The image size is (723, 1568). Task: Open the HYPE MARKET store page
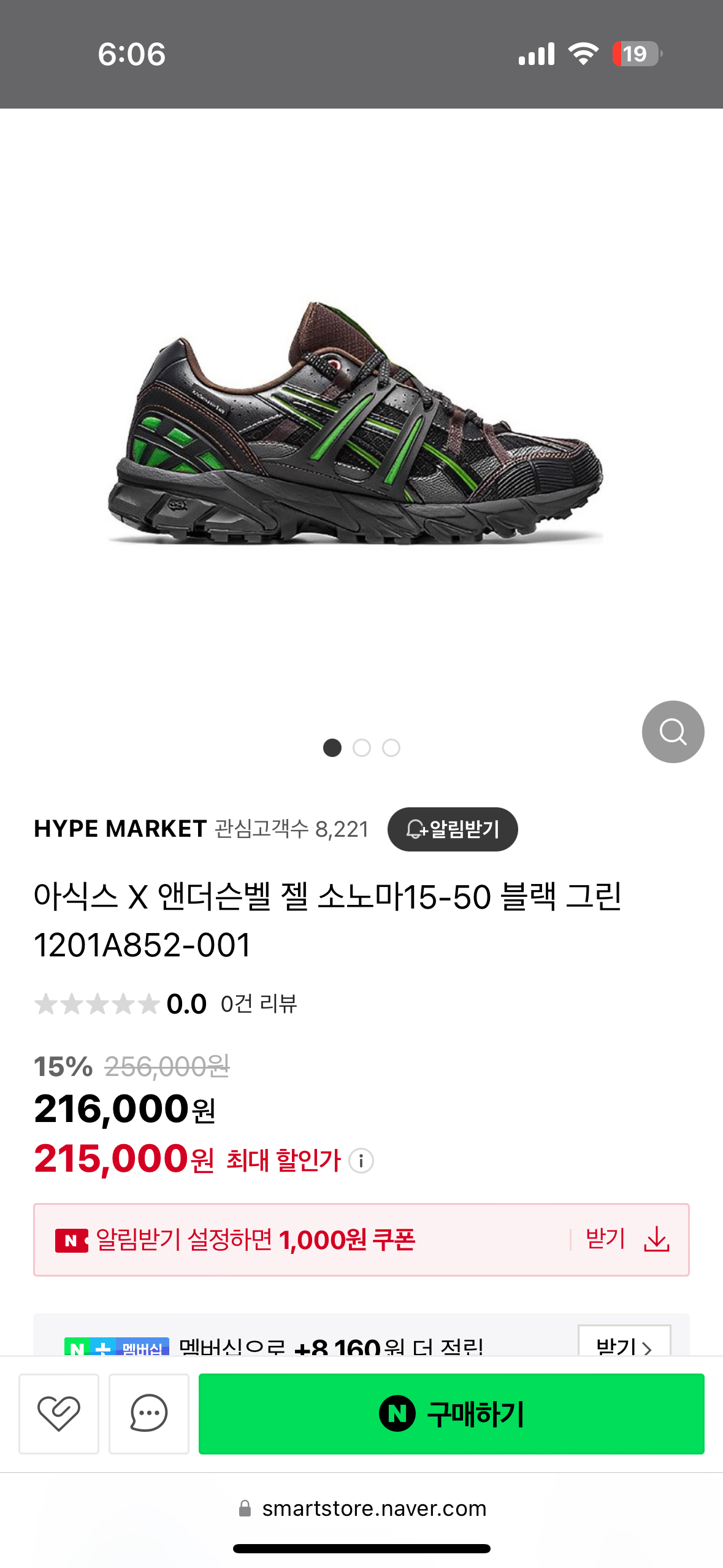(x=120, y=829)
